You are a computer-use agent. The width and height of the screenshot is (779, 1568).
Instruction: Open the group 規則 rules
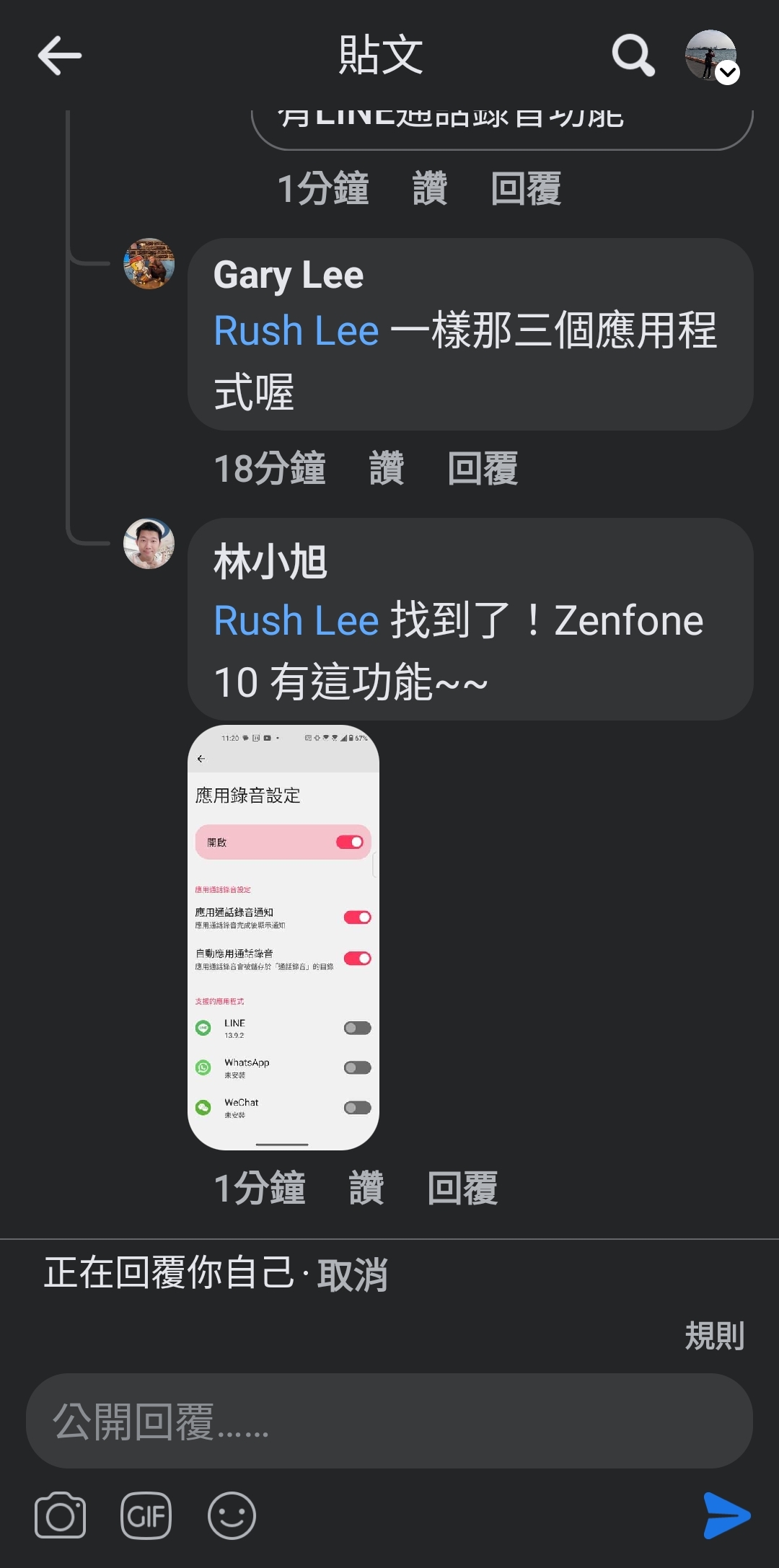click(x=714, y=1336)
